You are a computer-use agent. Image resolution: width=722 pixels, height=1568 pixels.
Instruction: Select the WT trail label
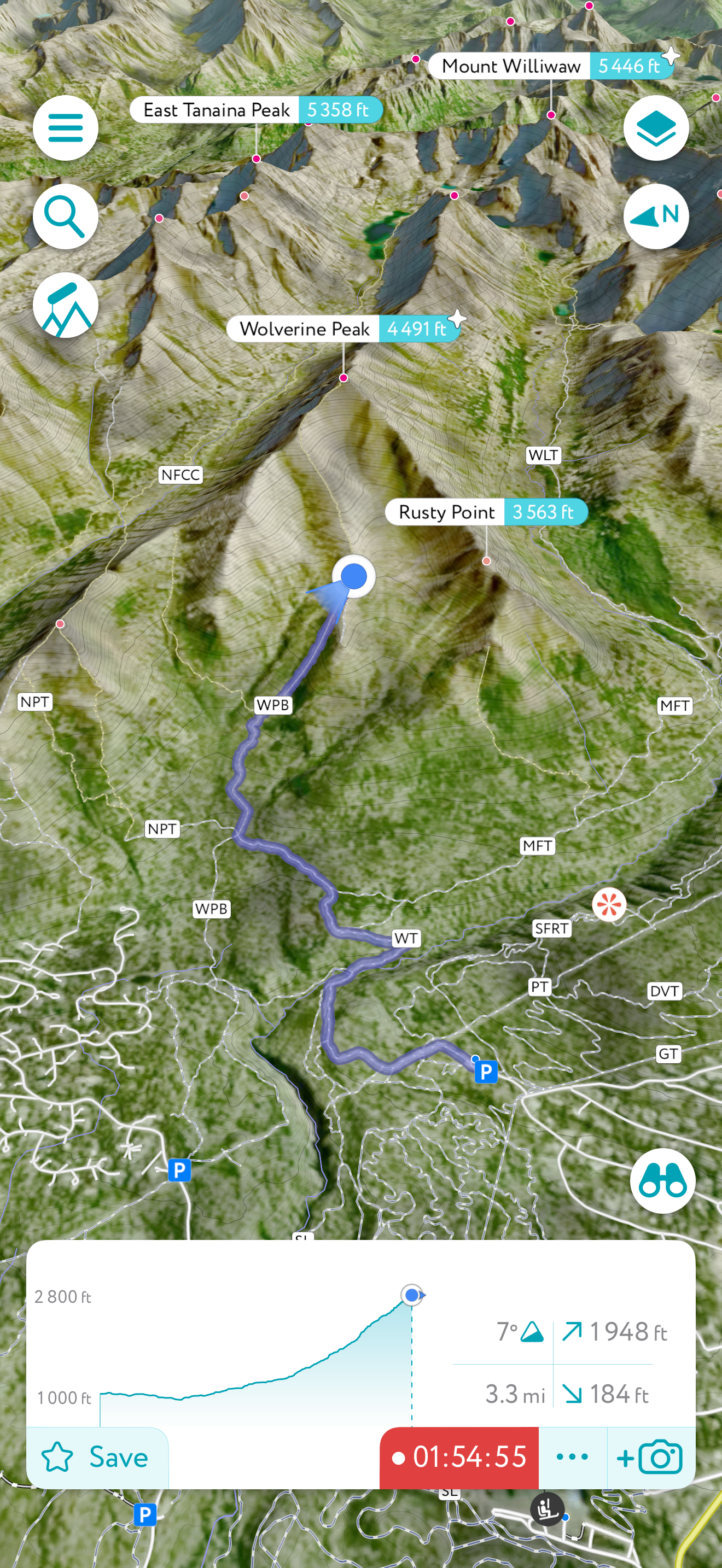click(x=405, y=938)
